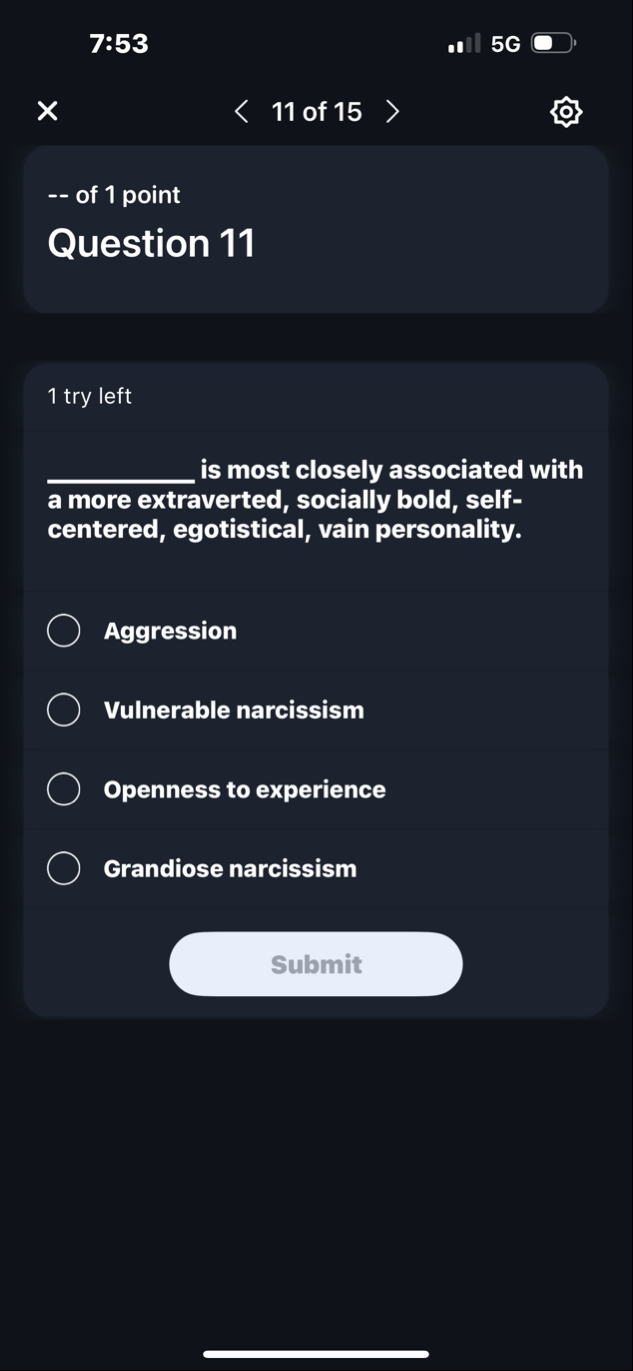Tap the Submit button
This screenshot has width=633, height=1371.
(316, 964)
